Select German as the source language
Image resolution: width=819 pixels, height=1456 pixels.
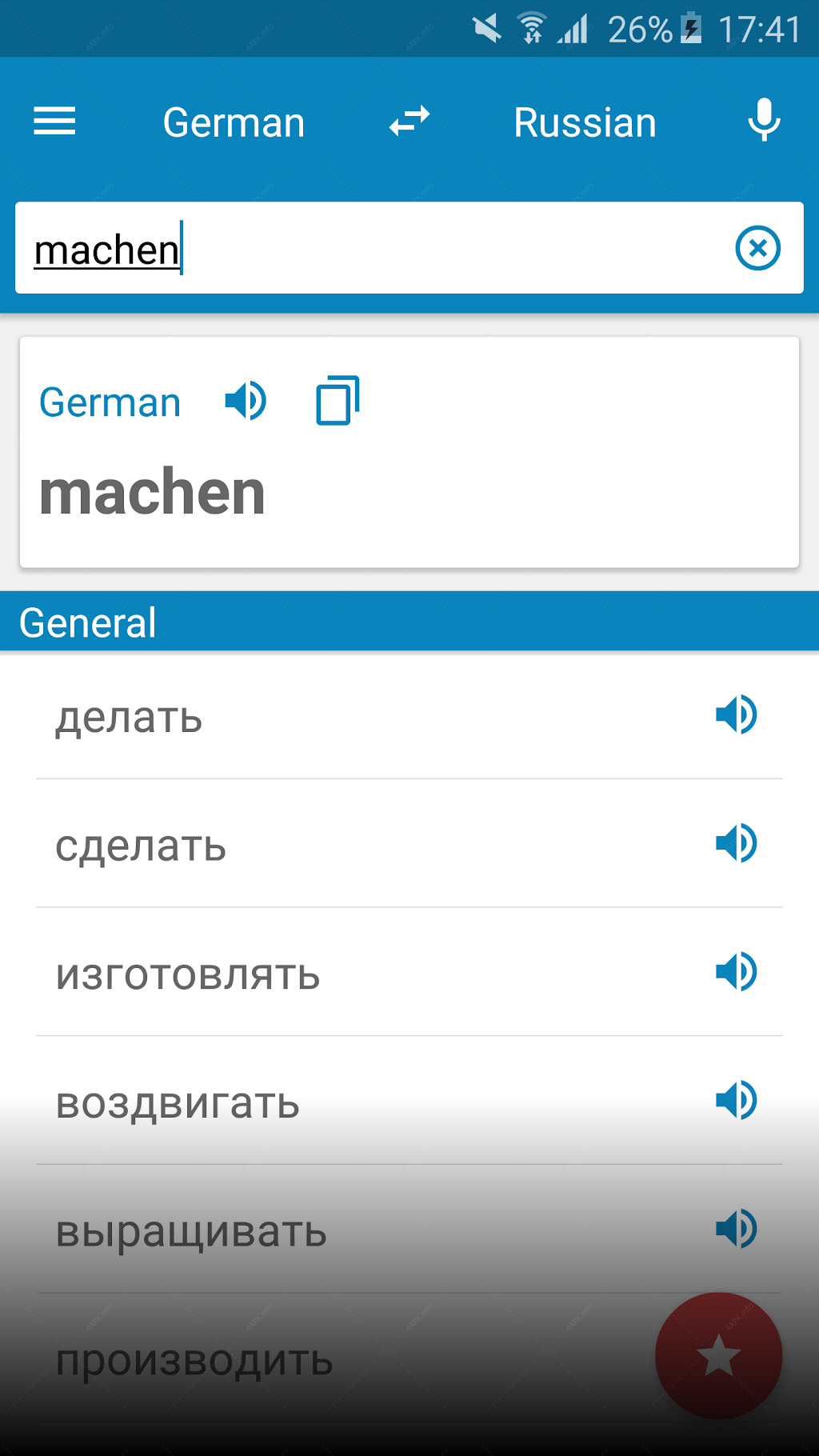(x=234, y=123)
